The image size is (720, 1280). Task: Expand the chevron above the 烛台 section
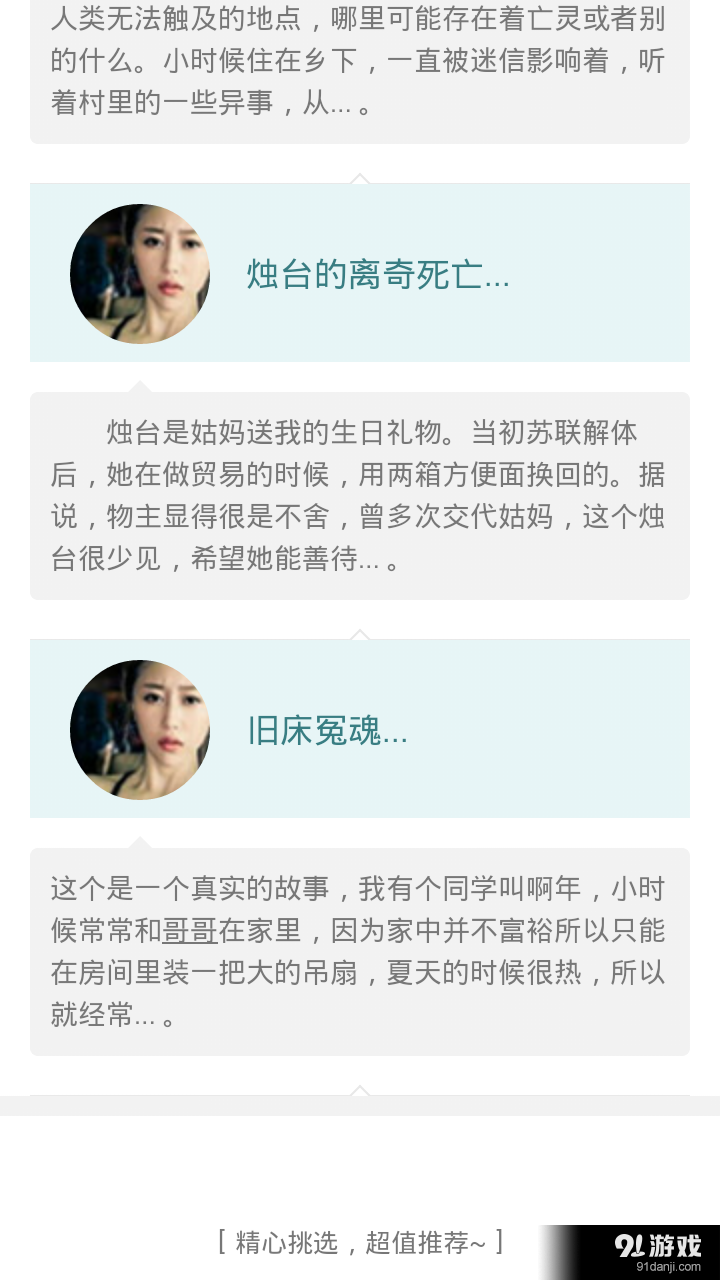pyautogui.click(x=359, y=180)
